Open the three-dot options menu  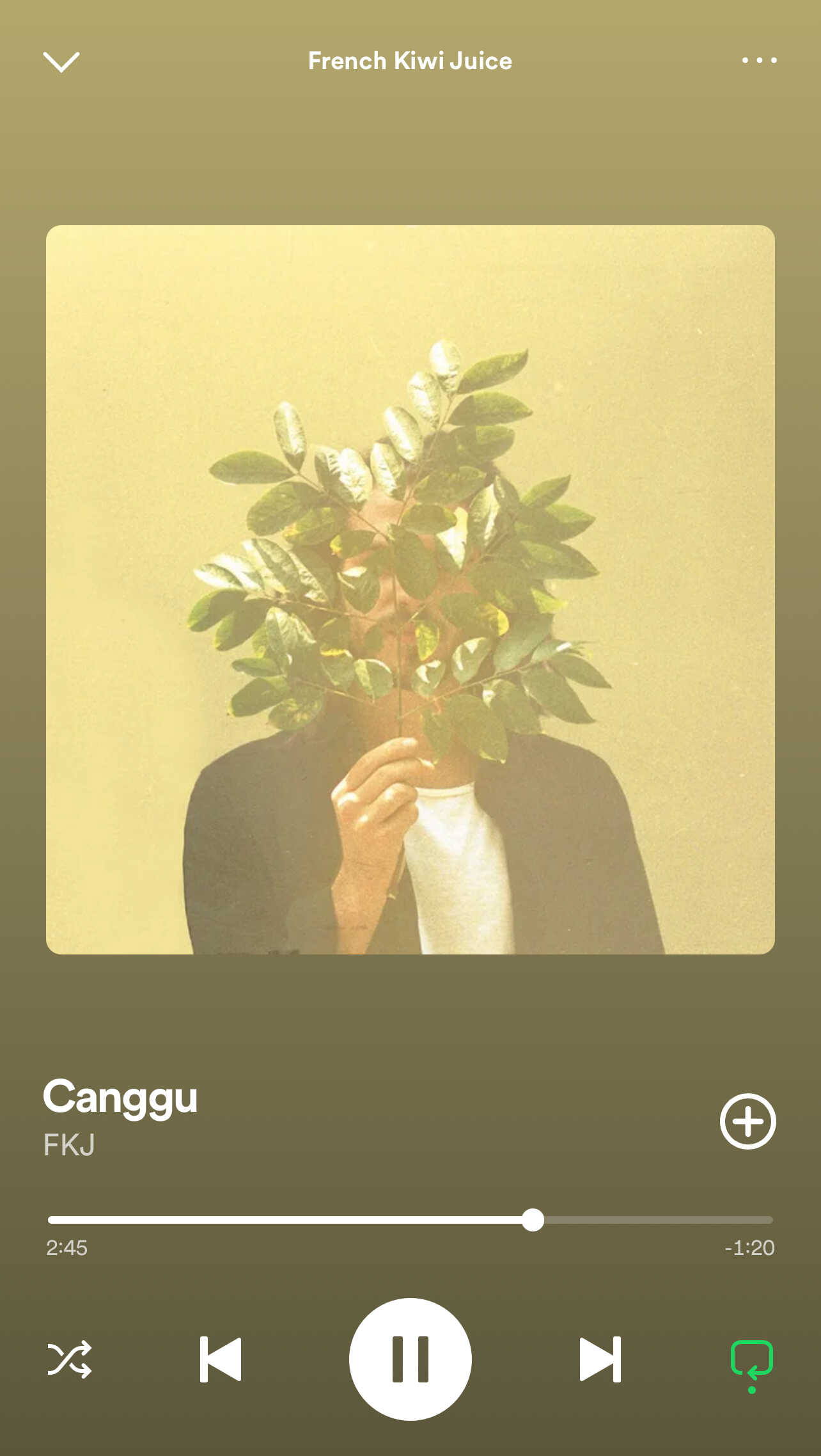(x=759, y=61)
